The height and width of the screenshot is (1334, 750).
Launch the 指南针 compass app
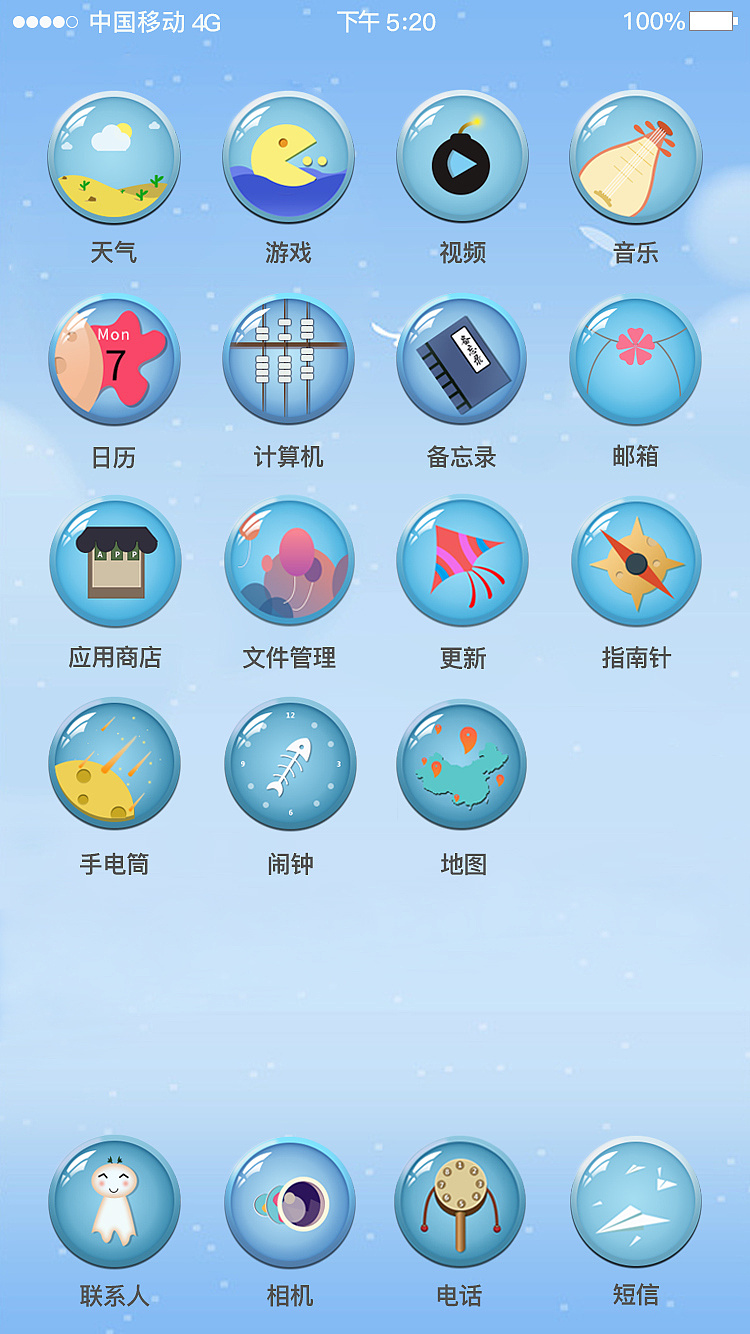(636, 561)
